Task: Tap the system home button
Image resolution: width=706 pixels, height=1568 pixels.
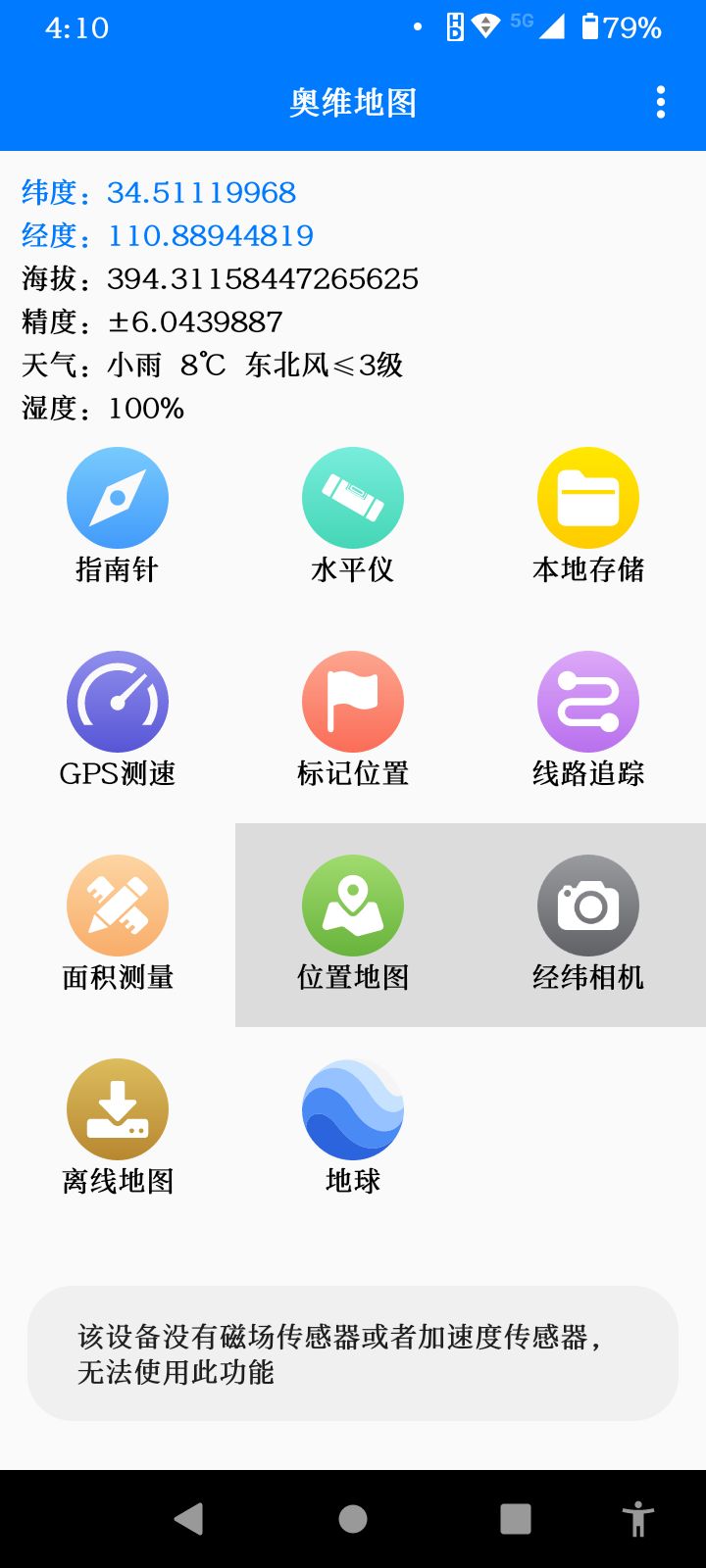Action: tap(353, 1519)
